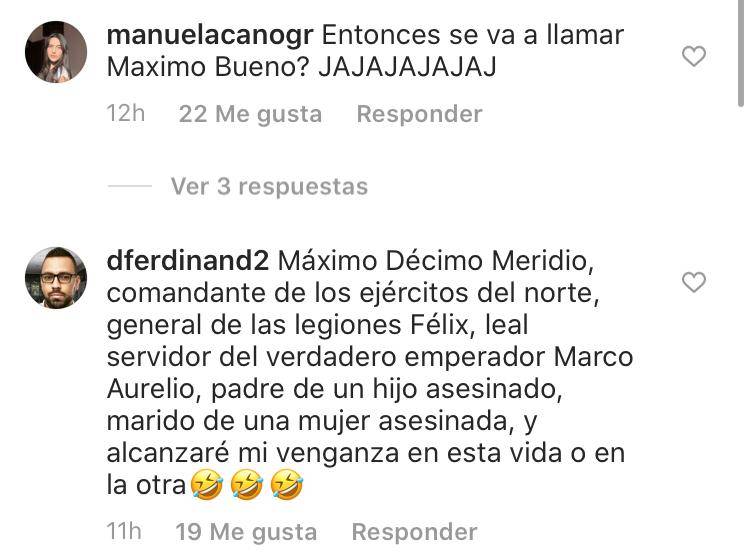Like dferdinand2's comment
Image resolution: width=750 pixels, height=555 pixels.
tap(693, 283)
